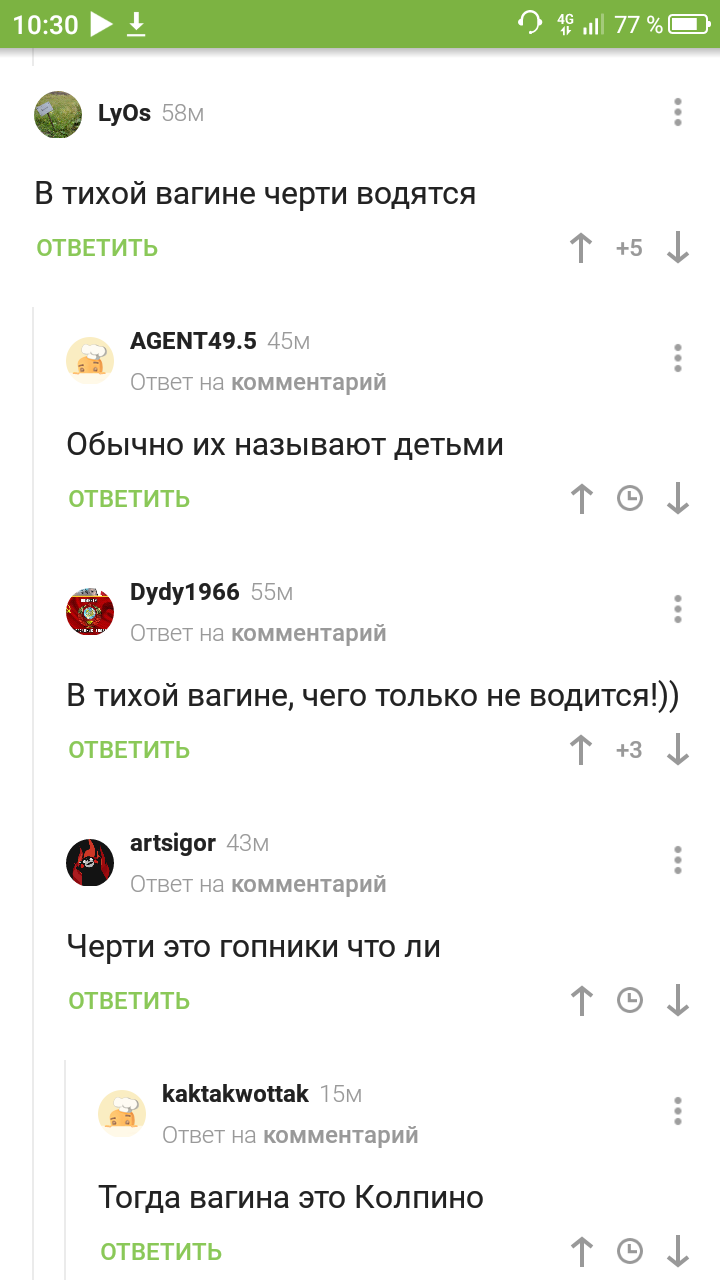Open LyOs's profile via username
This screenshot has width=720, height=1280.
coord(124,113)
